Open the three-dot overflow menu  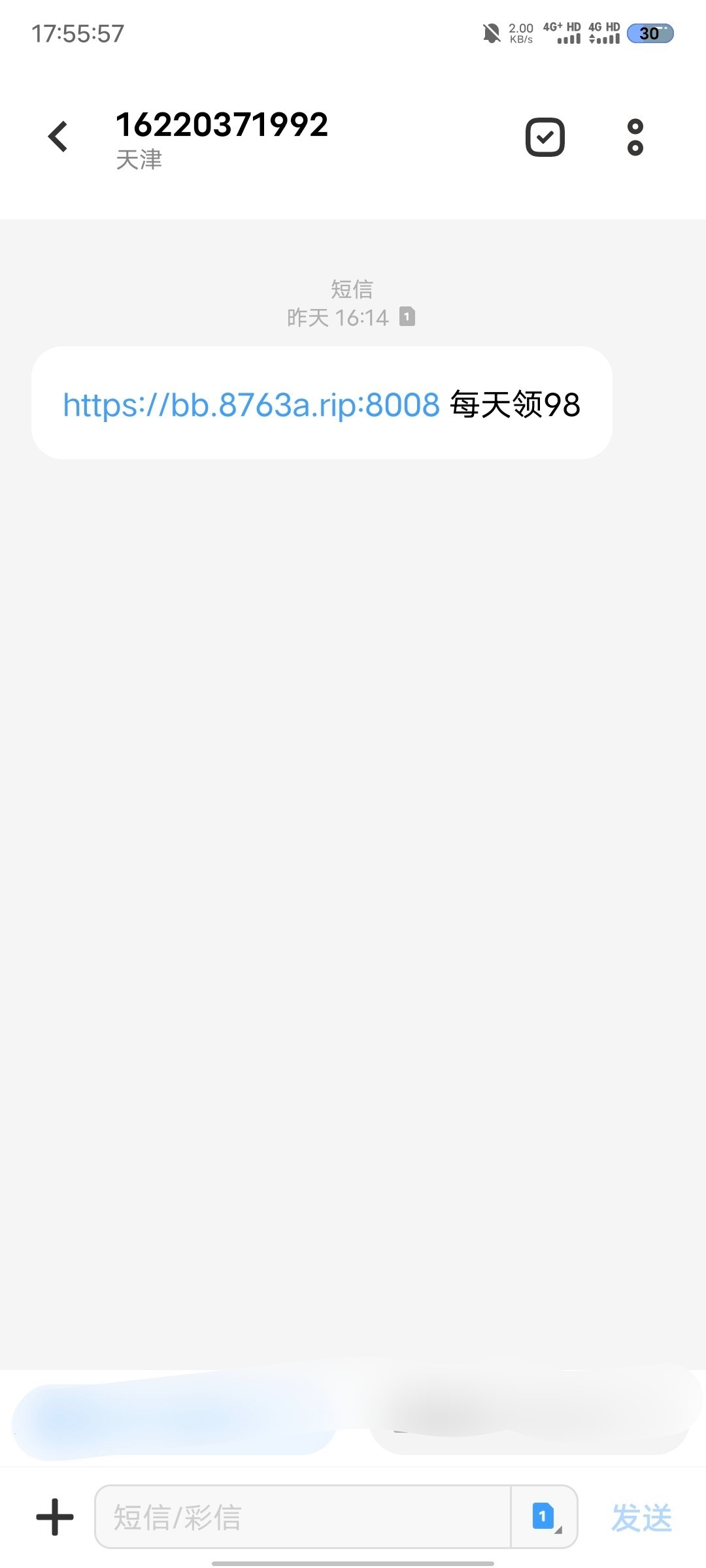click(x=635, y=137)
